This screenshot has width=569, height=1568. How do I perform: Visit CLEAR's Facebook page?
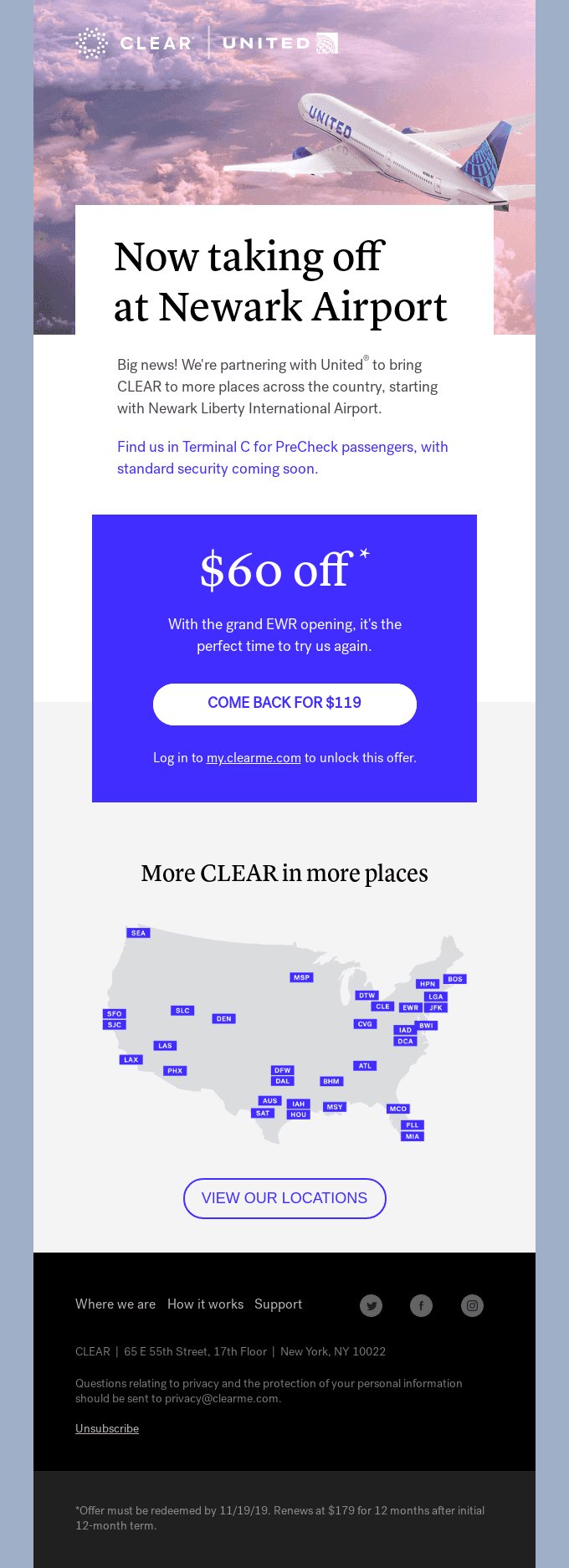422,1305
